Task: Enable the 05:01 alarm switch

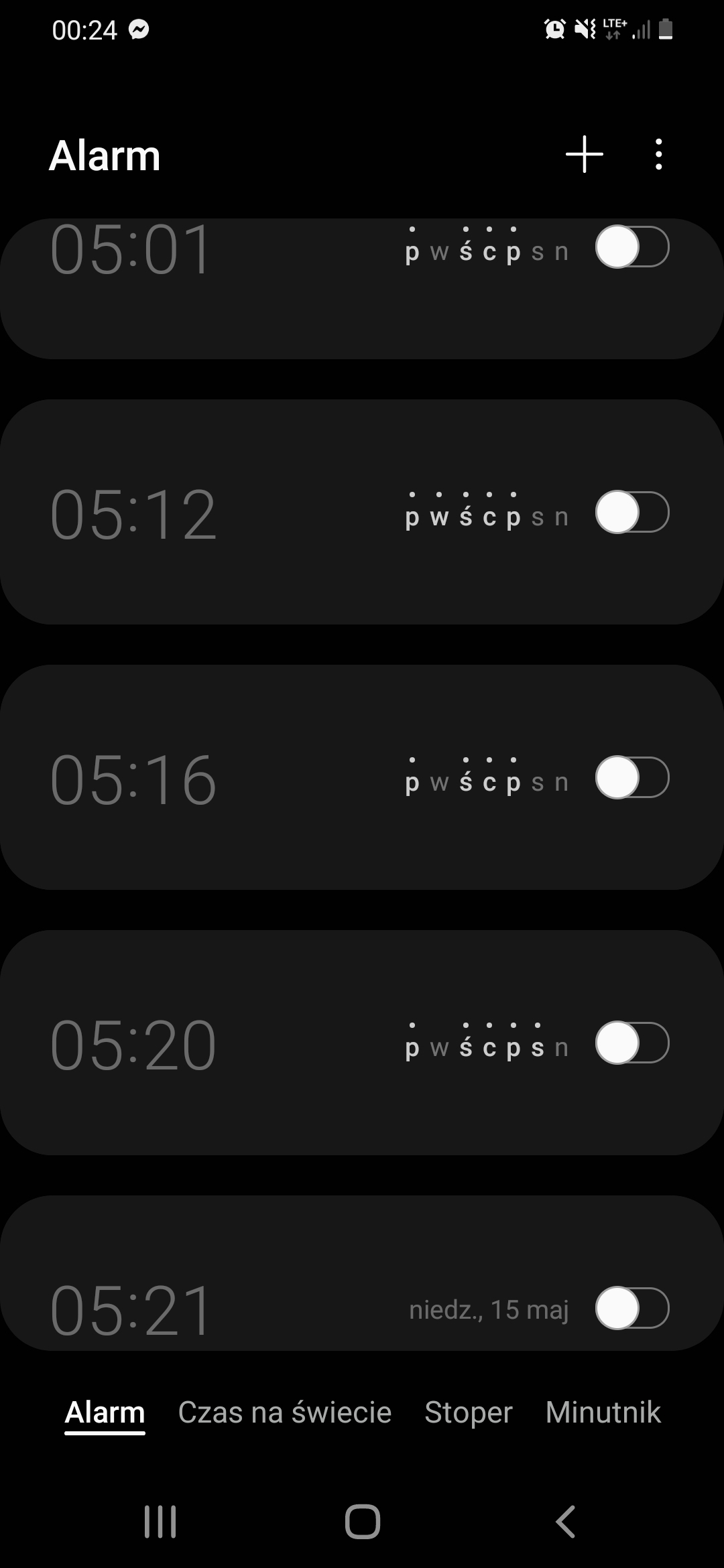Action: pyautogui.click(x=631, y=247)
